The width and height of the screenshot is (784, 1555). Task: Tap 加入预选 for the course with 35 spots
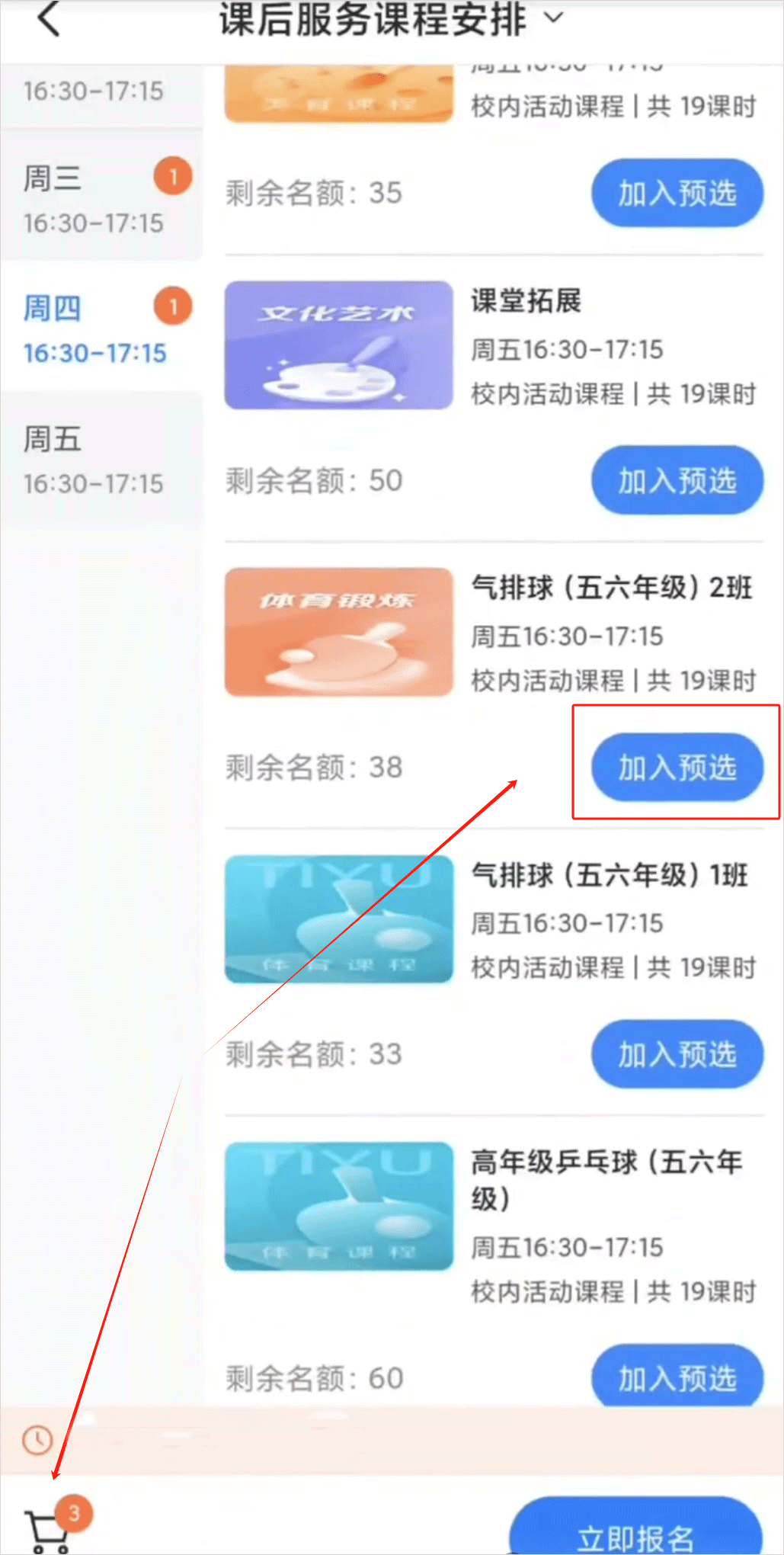point(677,193)
